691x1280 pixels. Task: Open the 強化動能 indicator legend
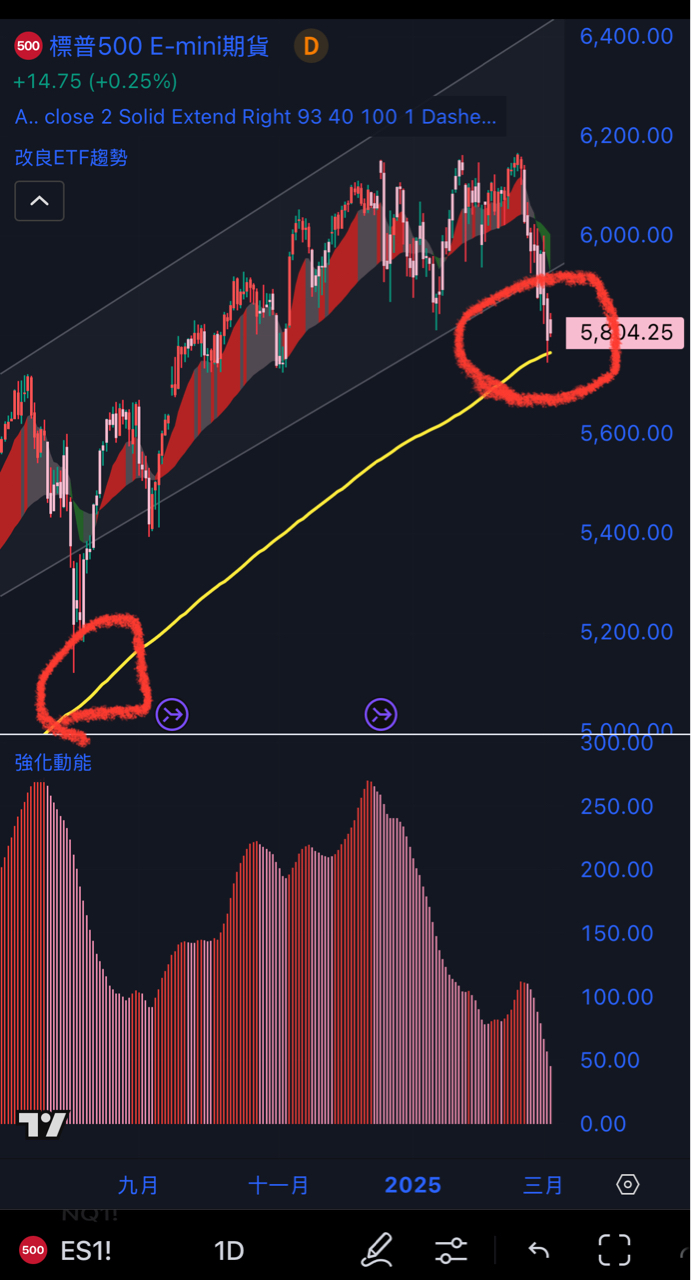[53, 762]
